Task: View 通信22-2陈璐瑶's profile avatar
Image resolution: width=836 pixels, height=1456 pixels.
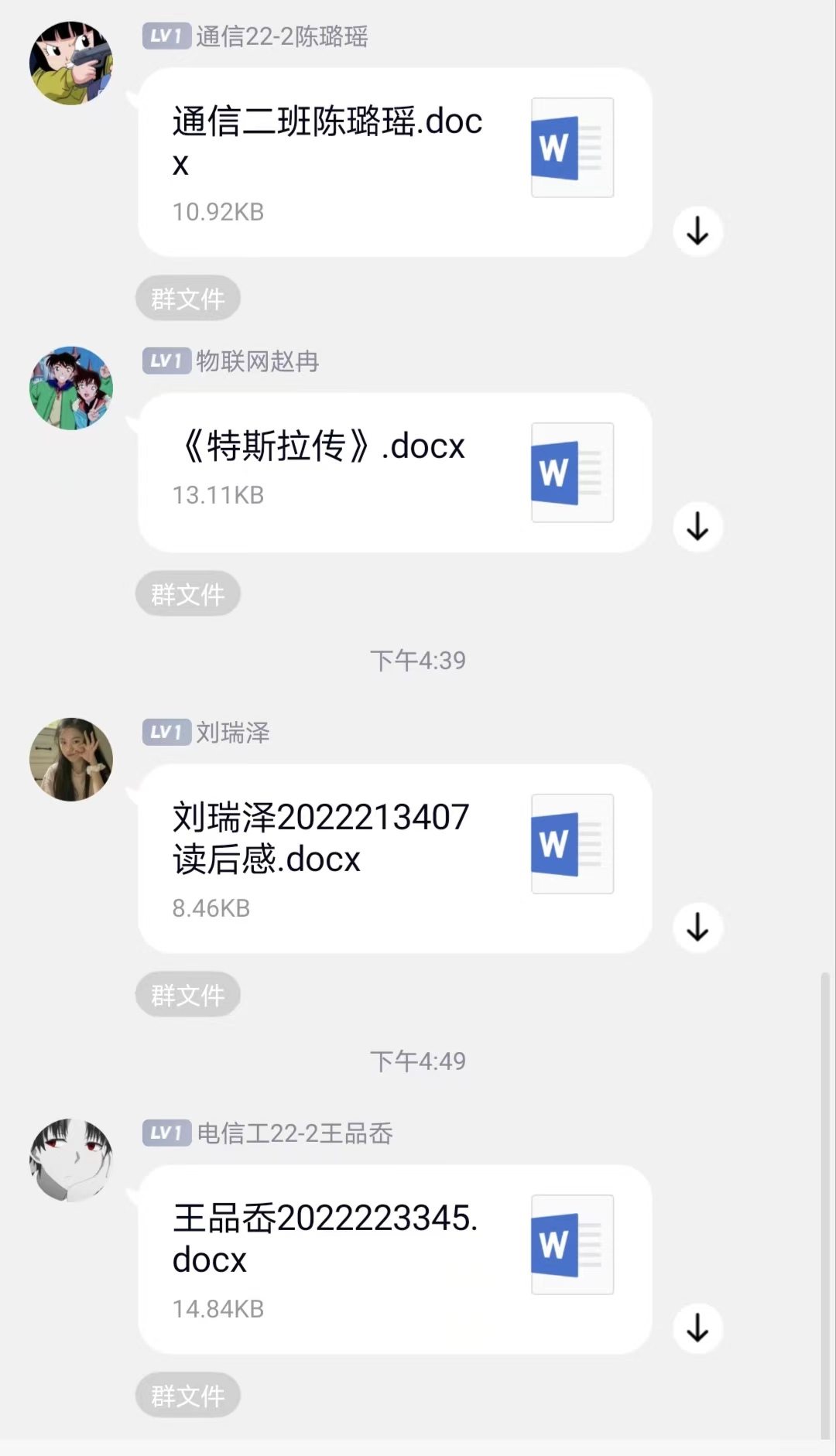Action: coord(71,63)
